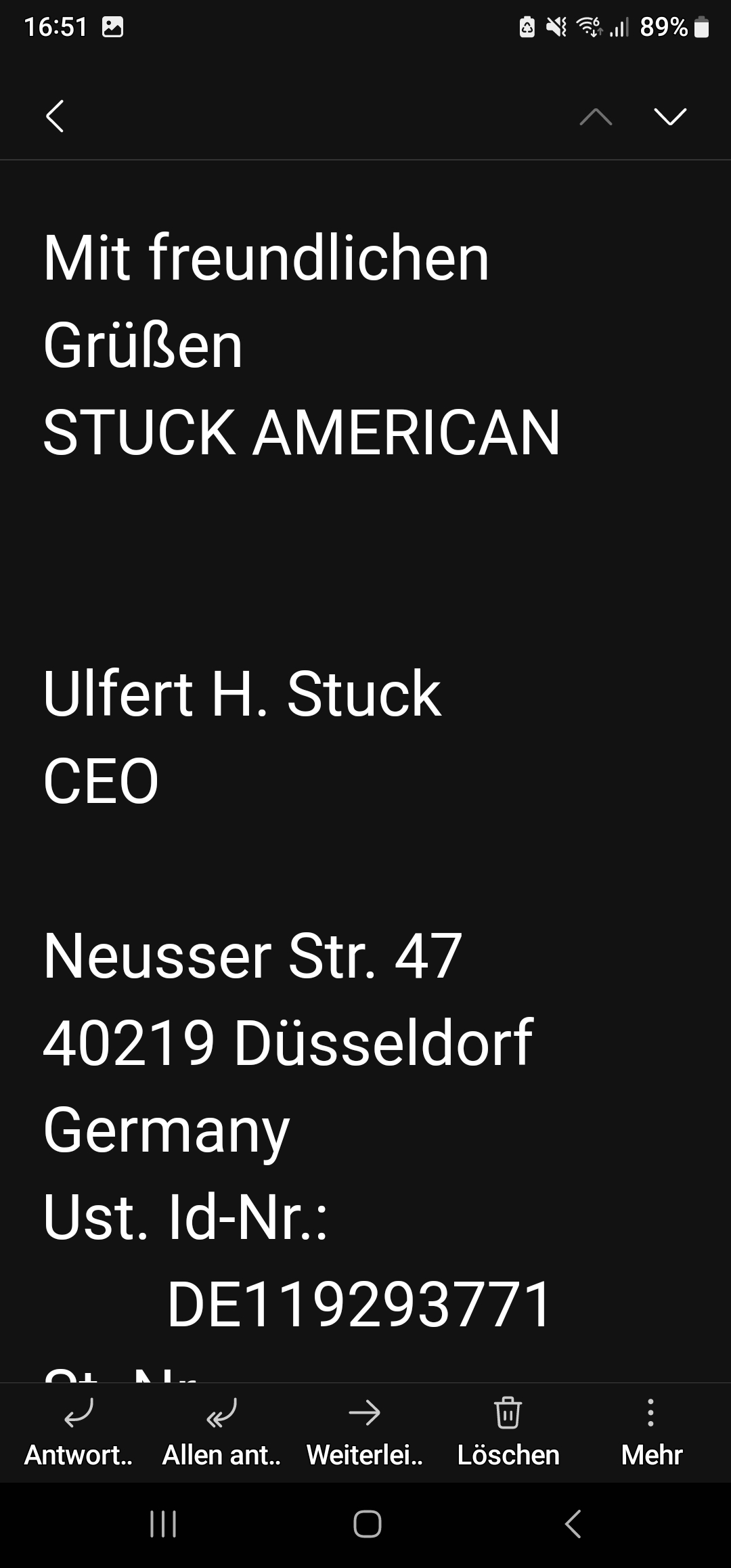Jump to the next email with down arrow
Viewport: 731px width, 1568px height.
[670, 116]
